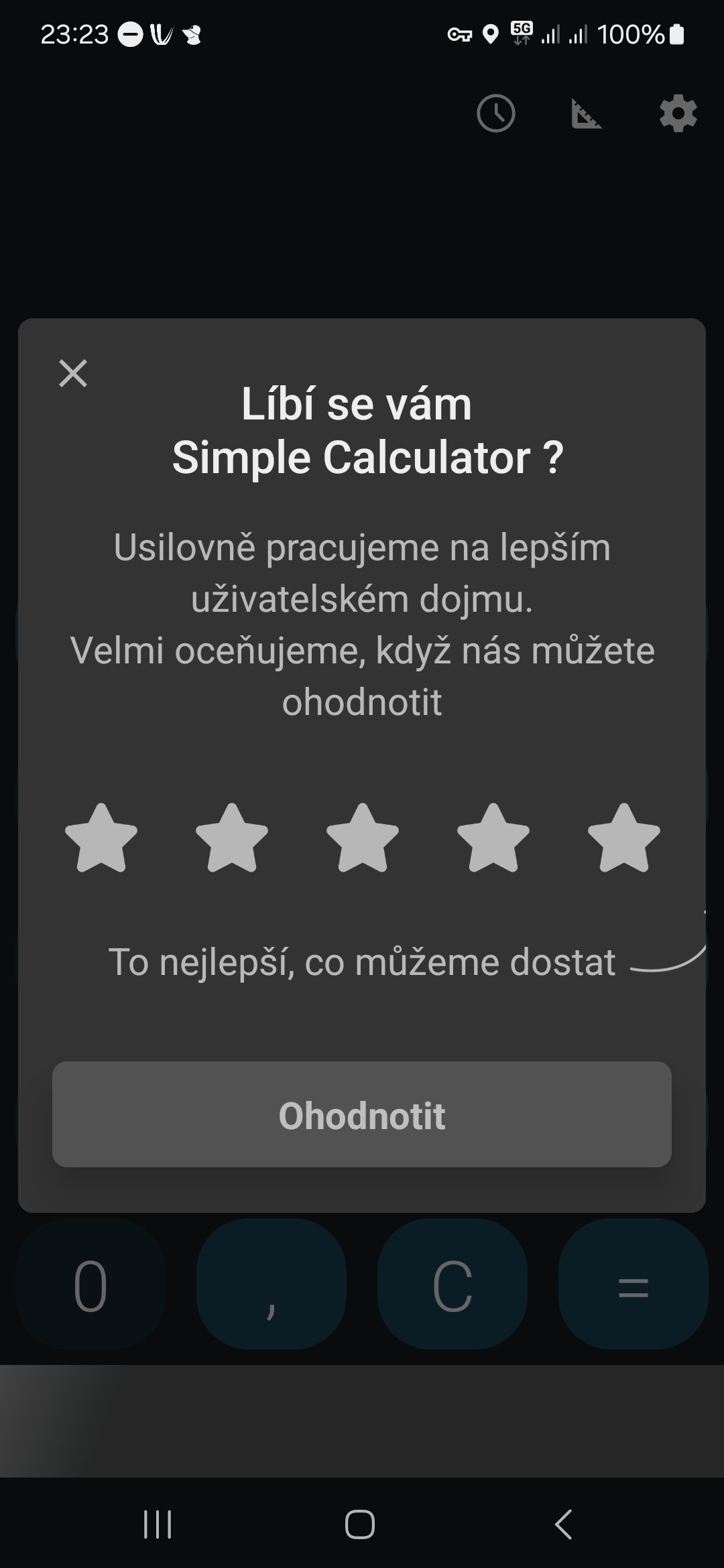Image resolution: width=724 pixels, height=1568 pixels.
Task: Open settings gear
Action: (678, 113)
